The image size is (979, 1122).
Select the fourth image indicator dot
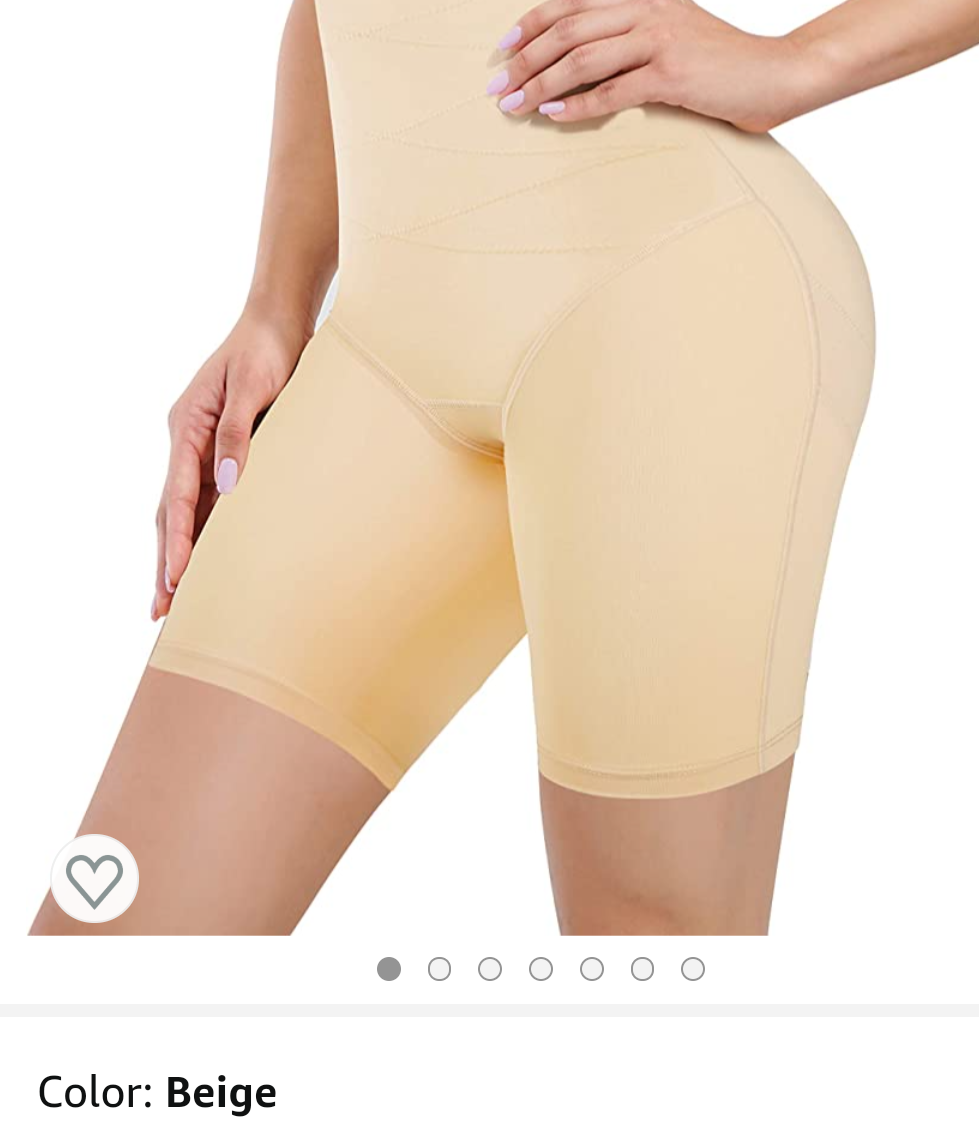(541, 969)
